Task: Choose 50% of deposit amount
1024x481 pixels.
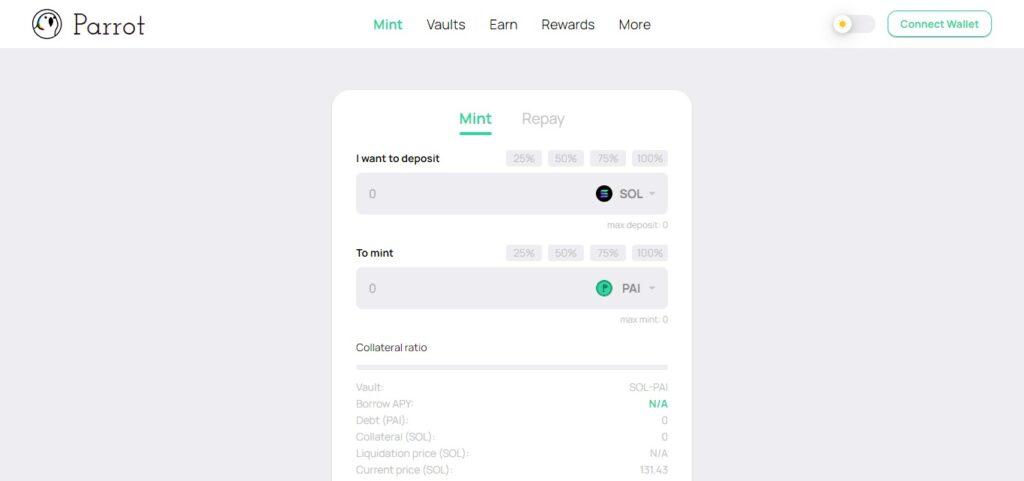Action: [x=565, y=158]
